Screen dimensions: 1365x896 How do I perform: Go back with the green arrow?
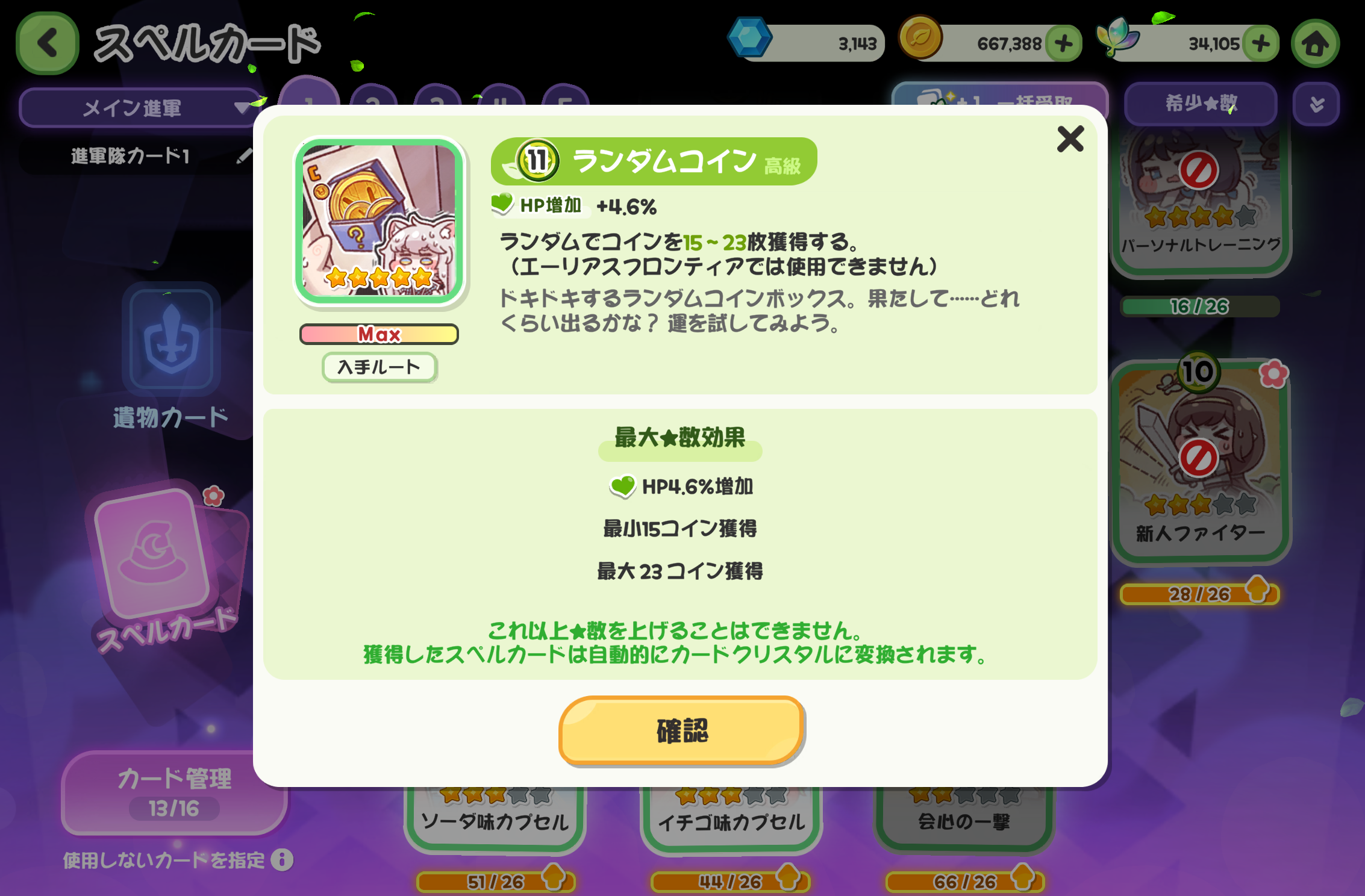(48, 43)
